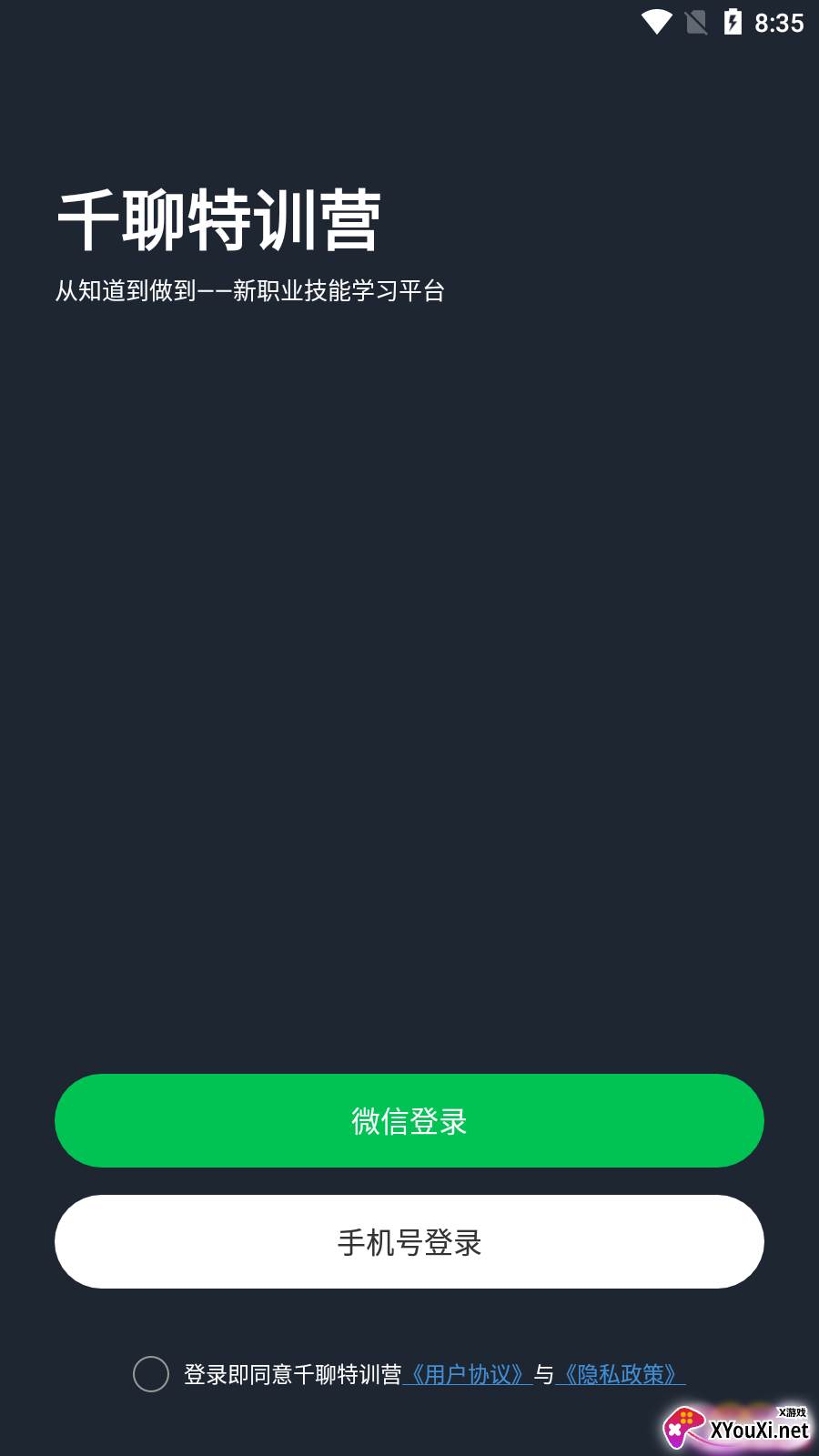The image size is (819, 1456).
Task: Choose phone number login (手机号登录)
Action: (x=409, y=1241)
